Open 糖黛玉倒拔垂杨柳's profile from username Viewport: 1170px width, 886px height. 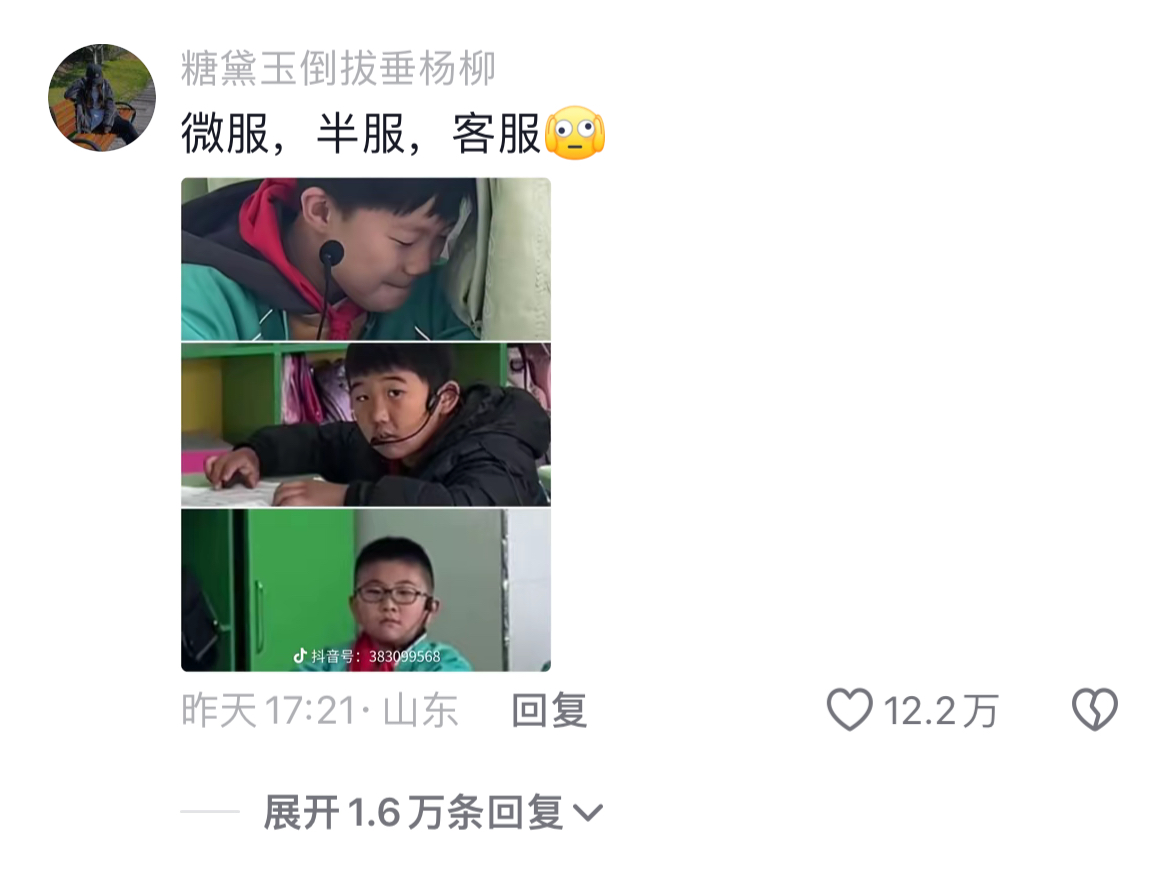(338, 70)
